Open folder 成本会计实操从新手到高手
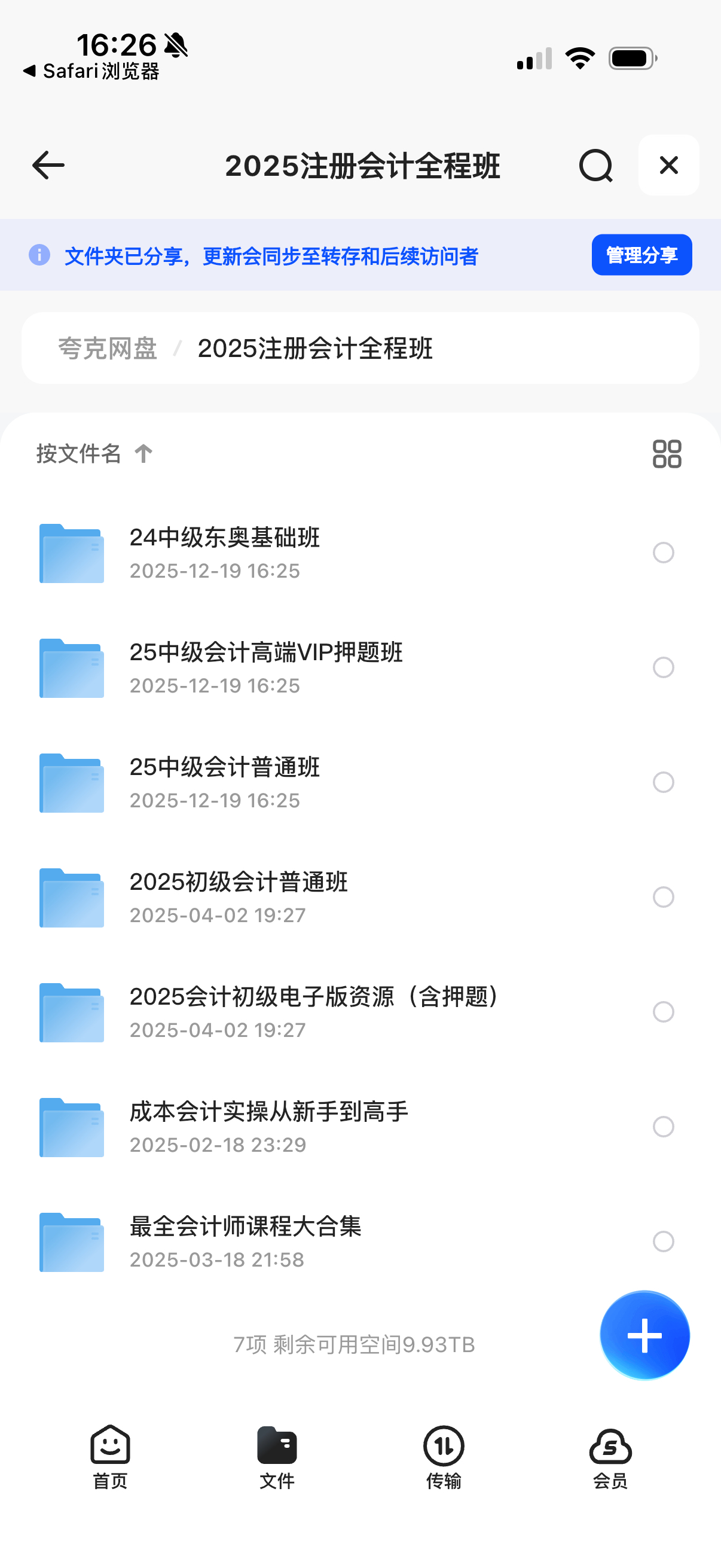The height and width of the screenshot is (1568, 721). (x=269, y=1127)
